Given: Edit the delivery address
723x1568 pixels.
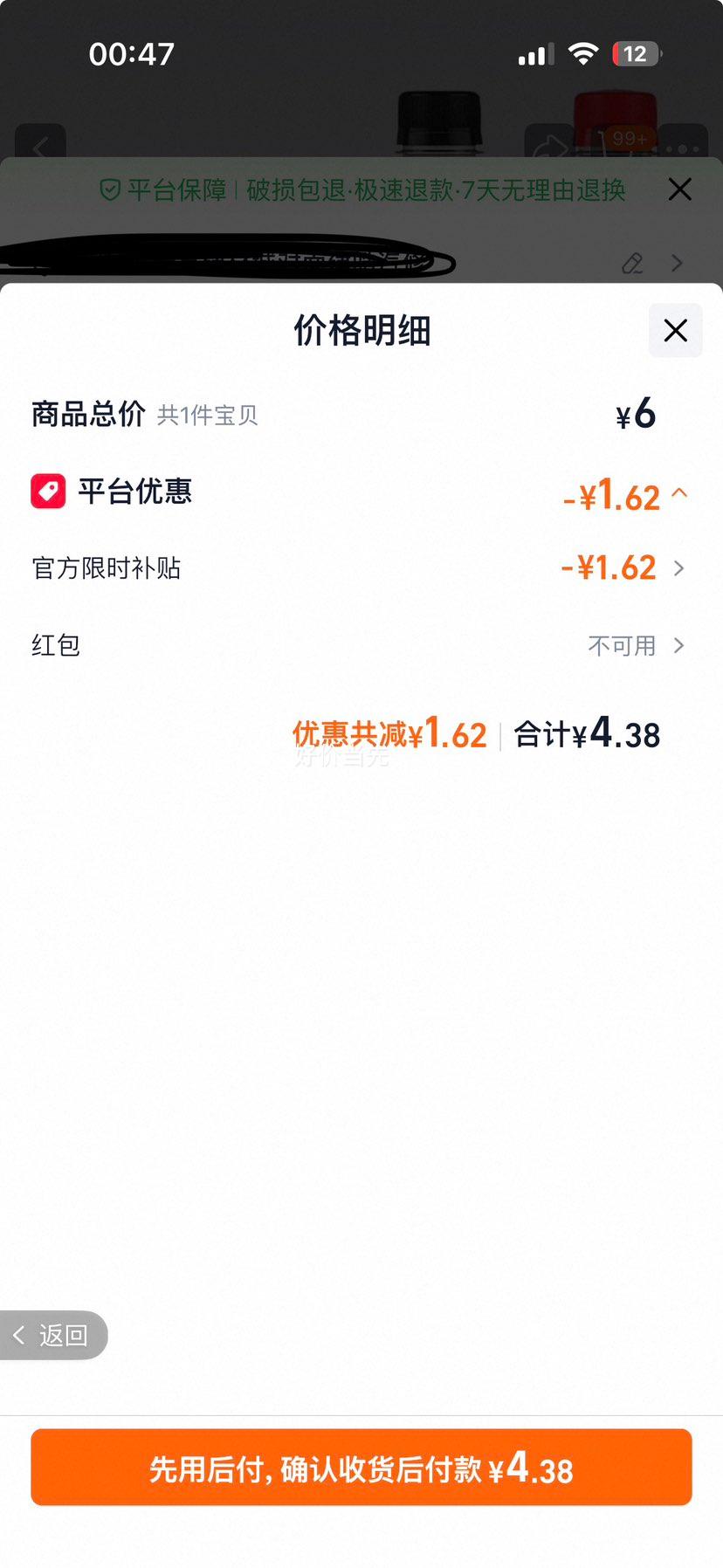Looking at the screenshot, I should pyautogui.click(x=632, y=263).
